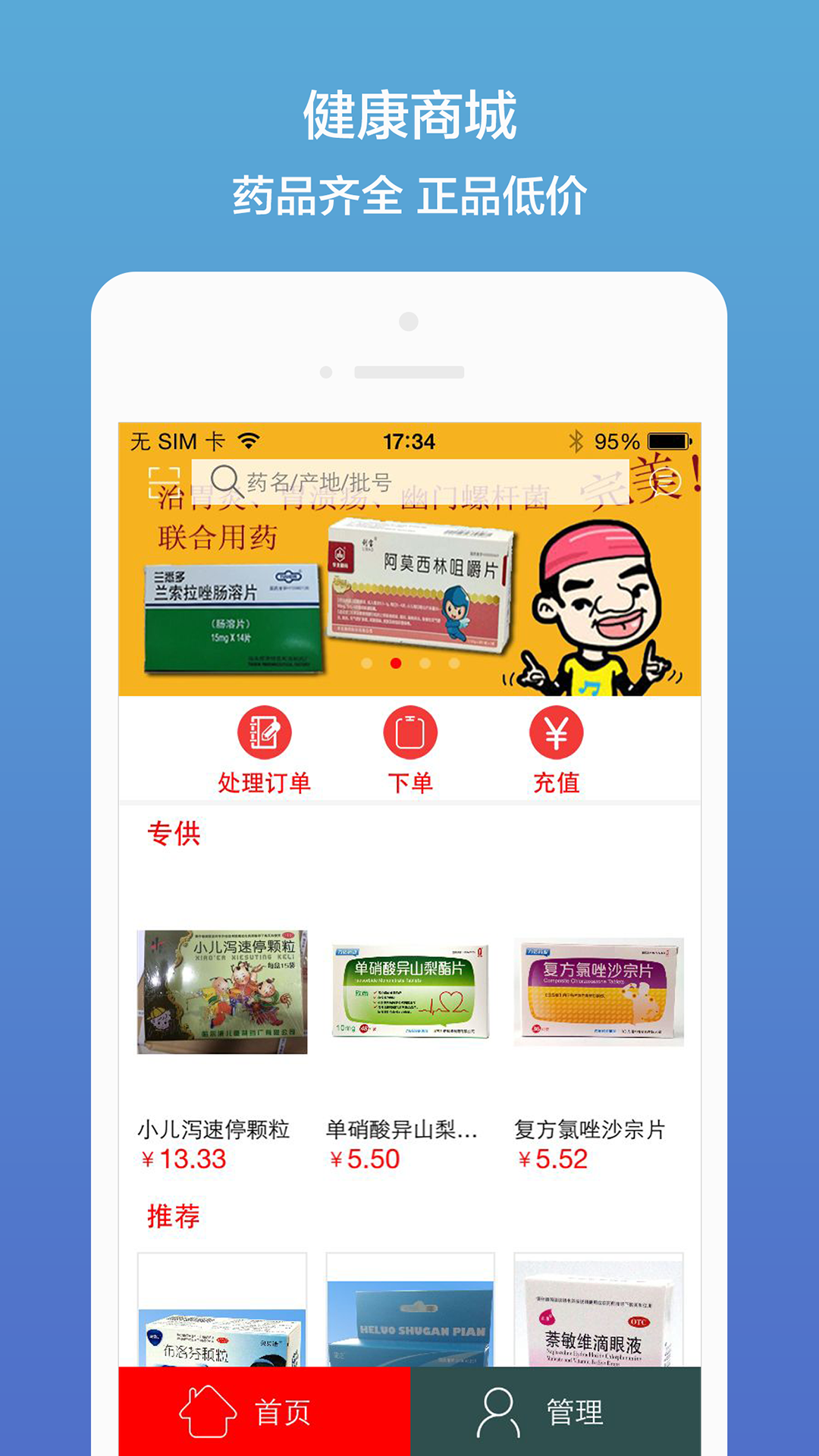This screenshot has width=819, height=1456.
Task: Select the person icon on 管理 tab
Action: click(x=497, y=1408)
